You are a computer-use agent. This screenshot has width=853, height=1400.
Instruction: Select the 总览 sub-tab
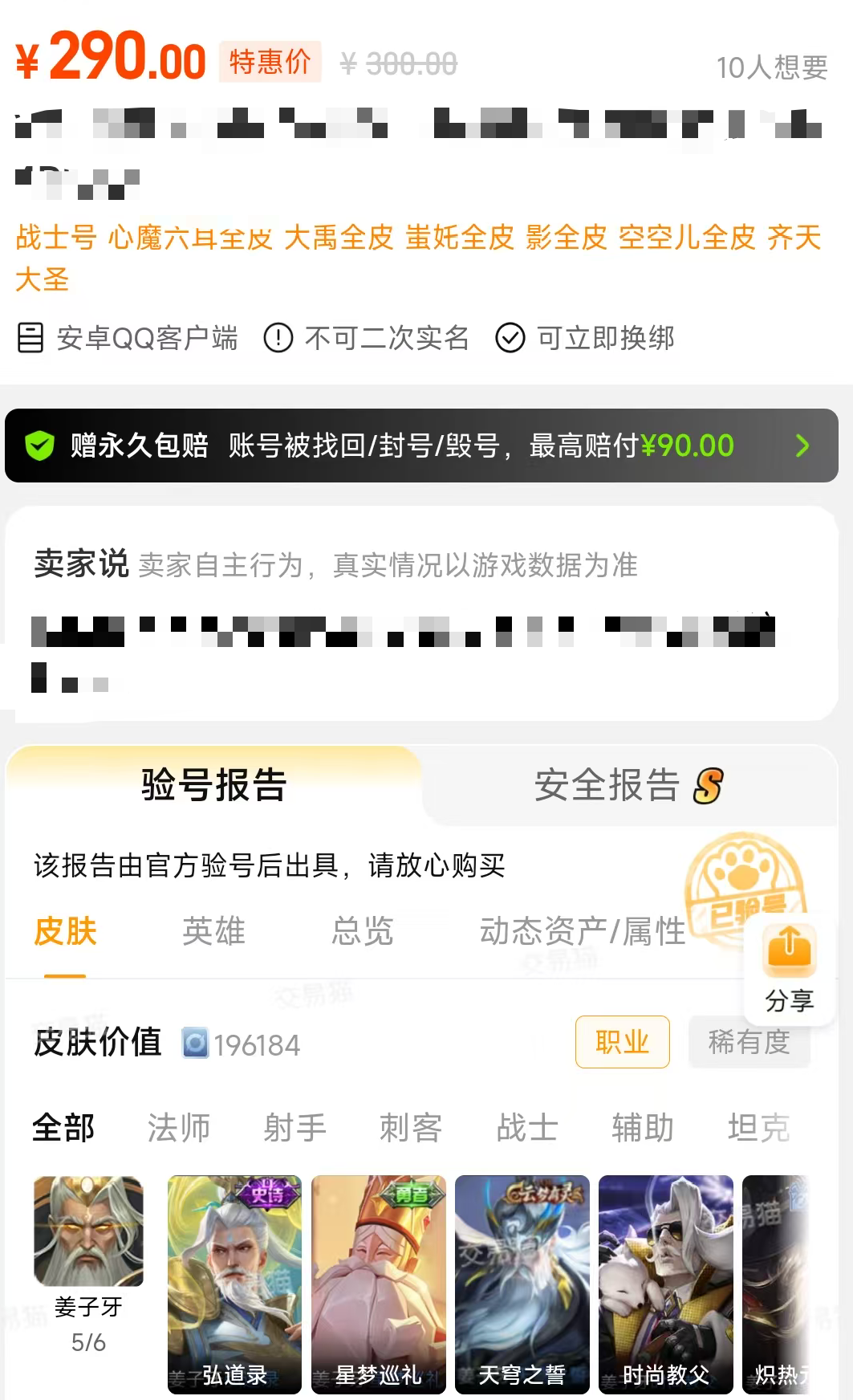pyautogui.click(x=362, y=931)
